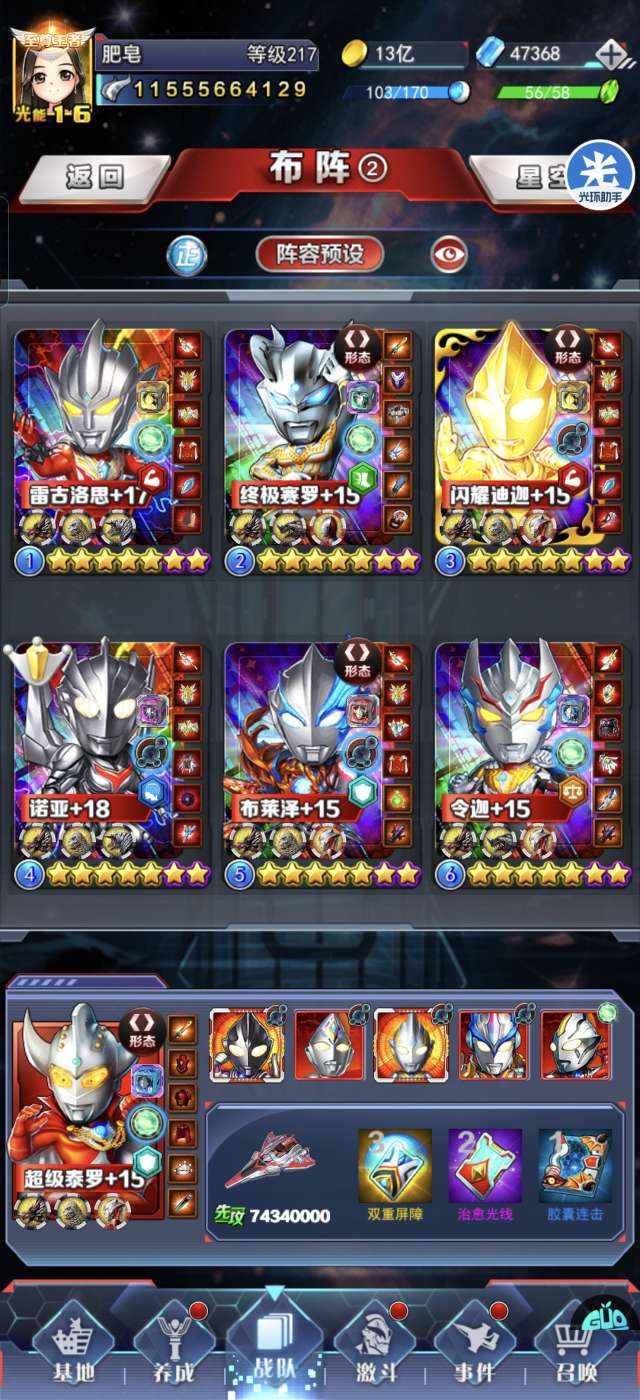
Task: Select the 令迦+15 hero card
Action: coord(532,764)
